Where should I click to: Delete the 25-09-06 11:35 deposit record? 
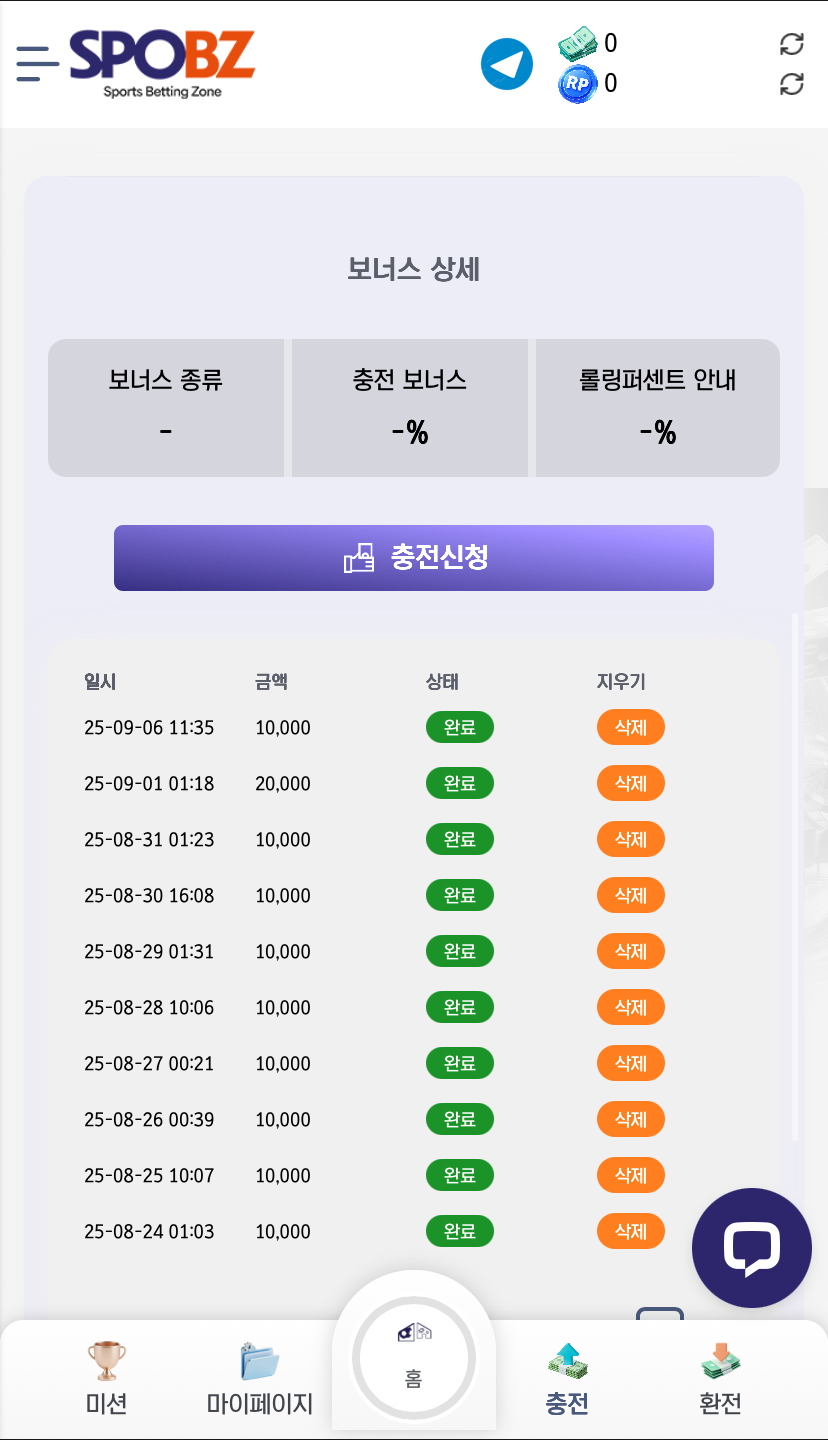pos(631,727)
